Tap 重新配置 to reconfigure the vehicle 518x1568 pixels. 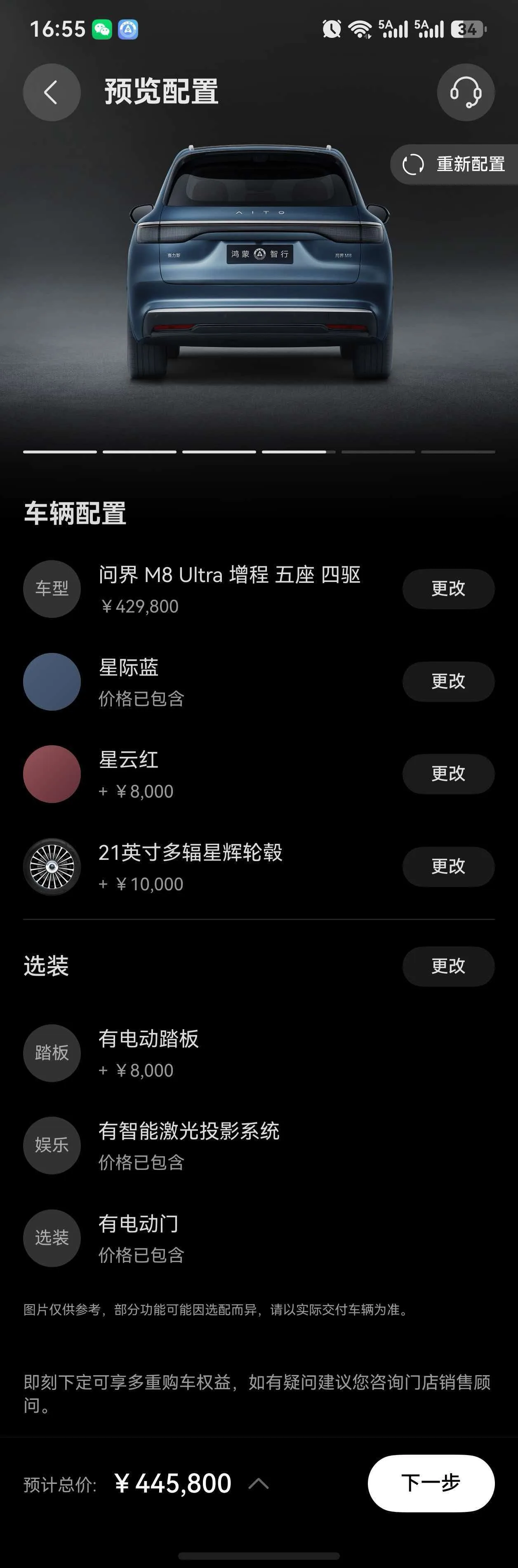coord(455,164)
